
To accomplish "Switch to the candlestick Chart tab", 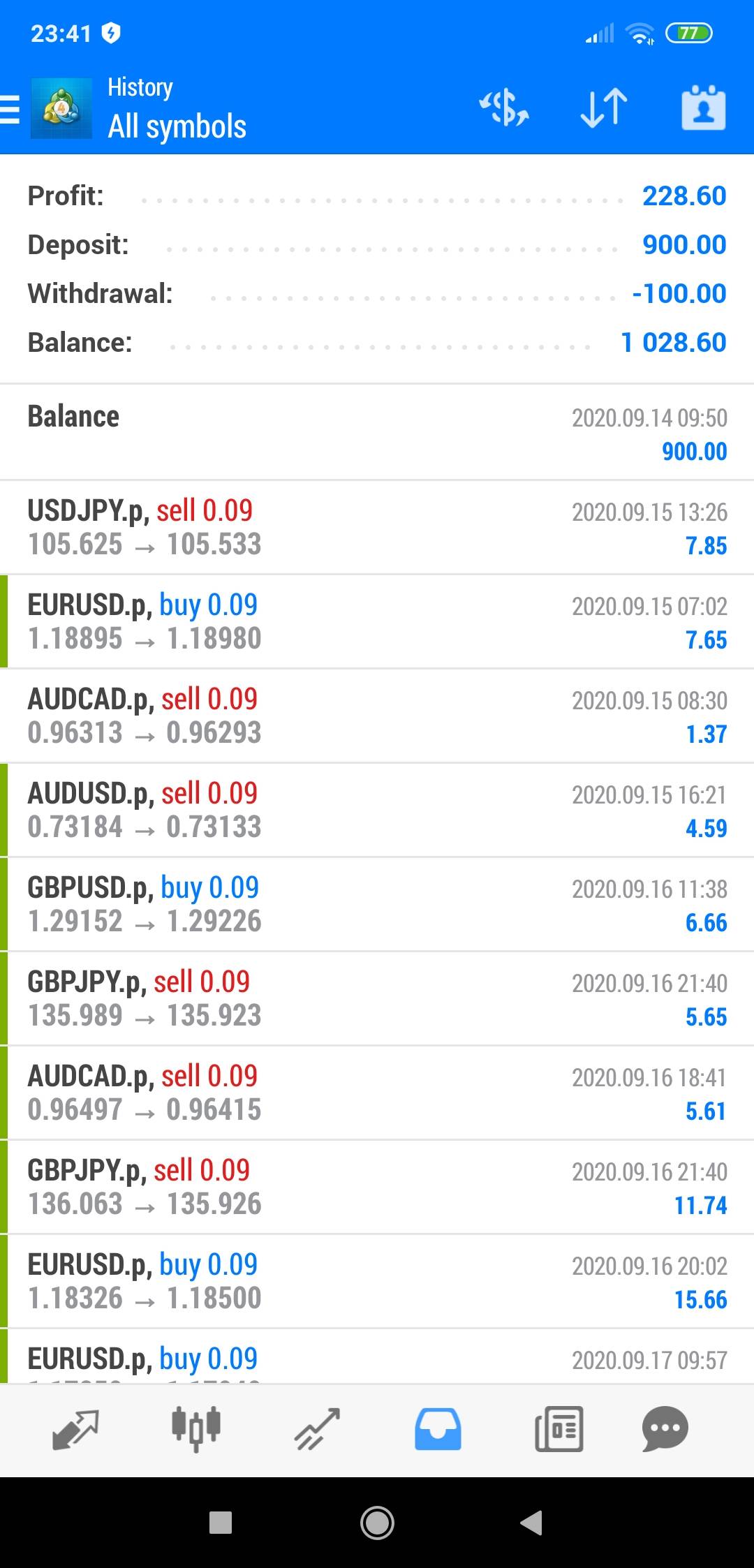I will coord(196,1429).
